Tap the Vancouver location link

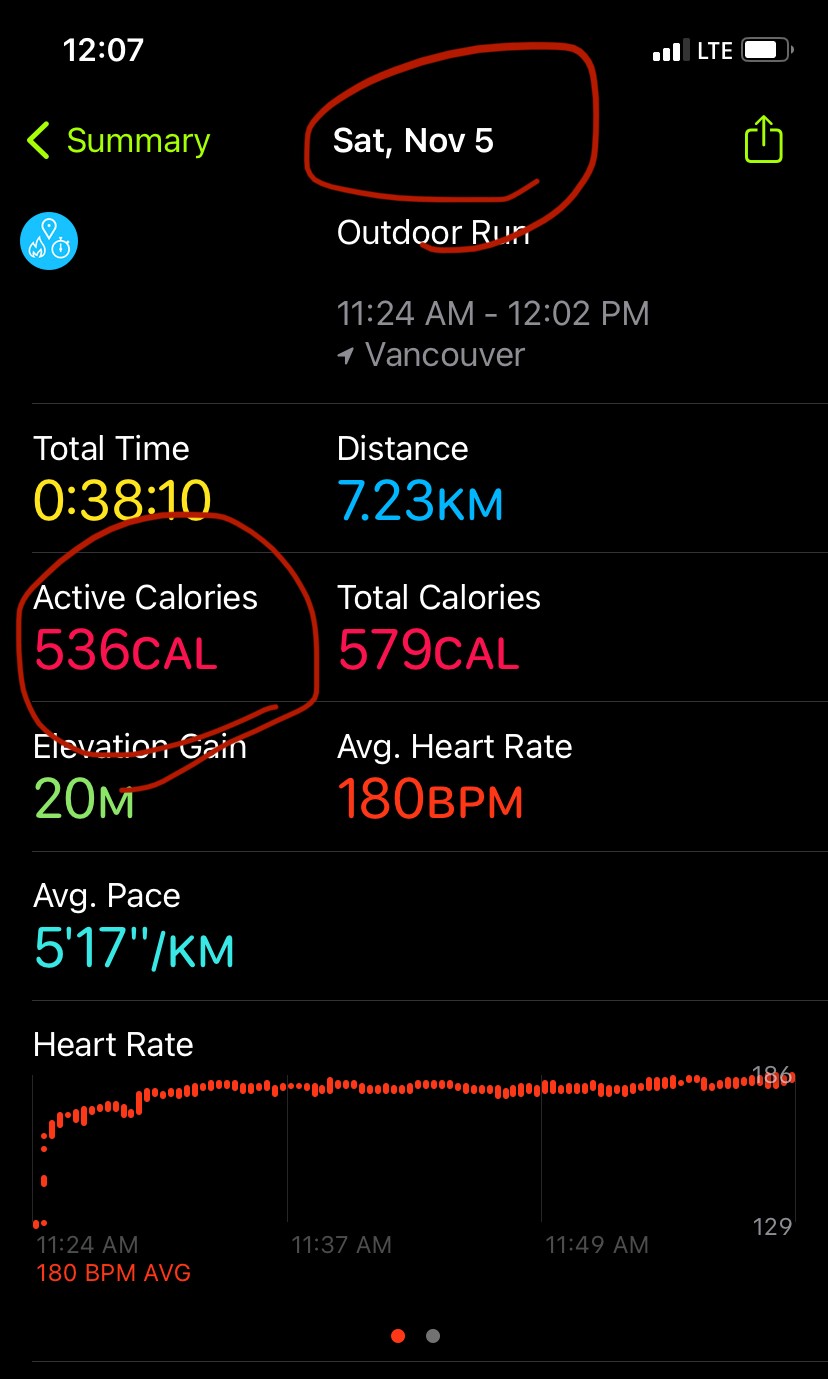click(x=443, y=355)
